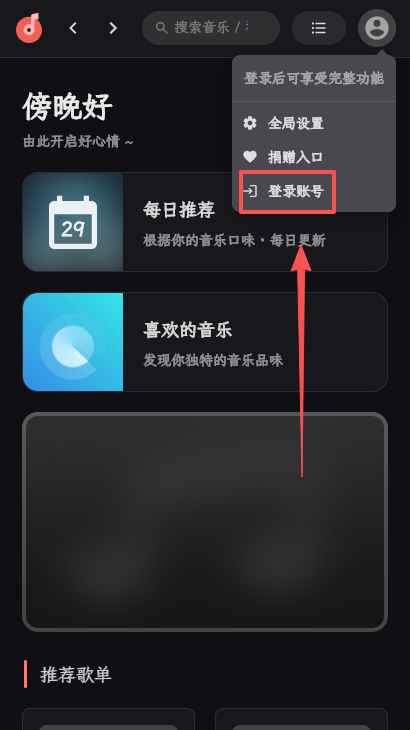Open the 搜索音乐 search box

coord(211,28)
